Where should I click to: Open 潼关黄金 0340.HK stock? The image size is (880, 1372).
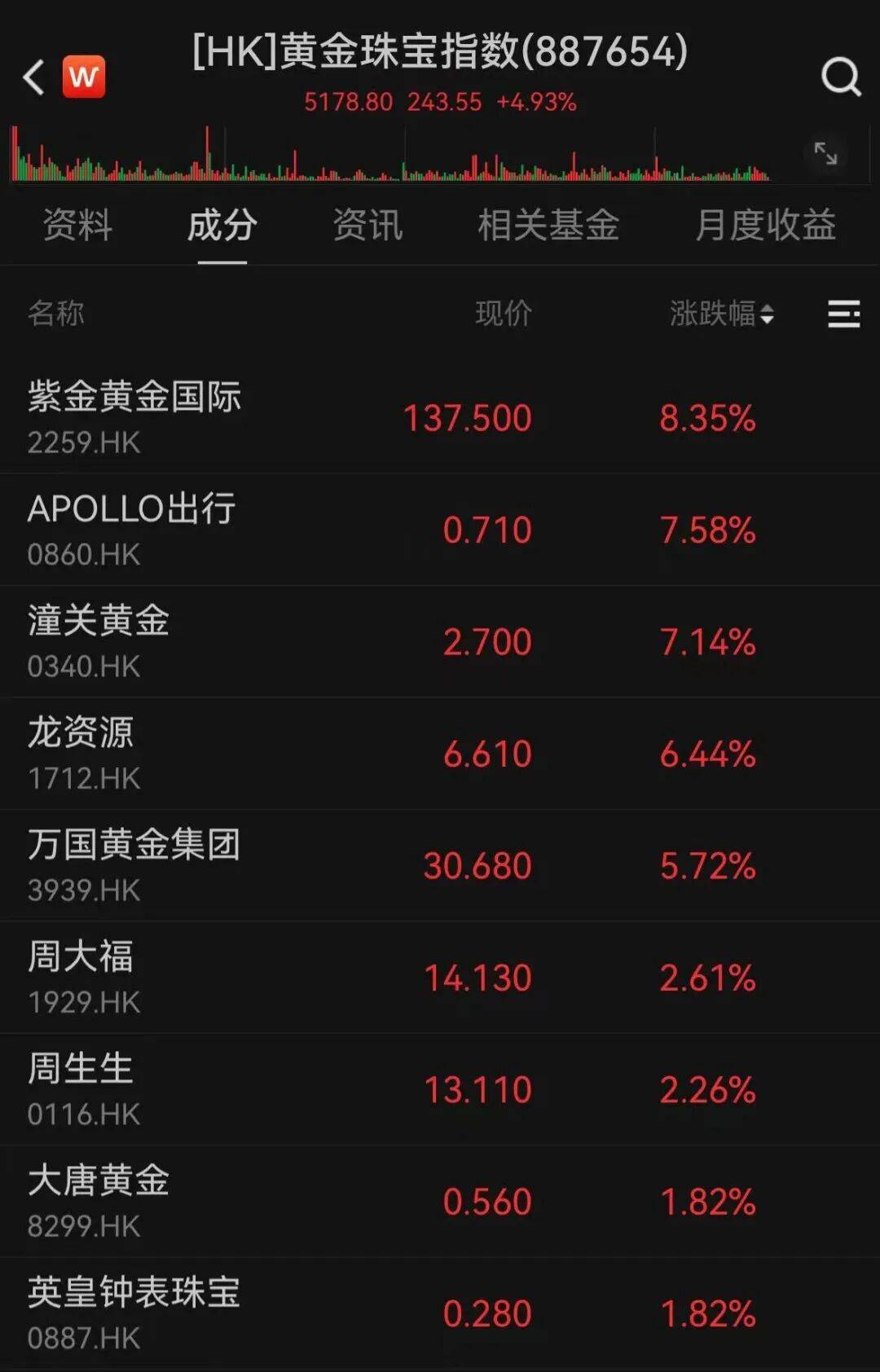(x=99, y=640)
